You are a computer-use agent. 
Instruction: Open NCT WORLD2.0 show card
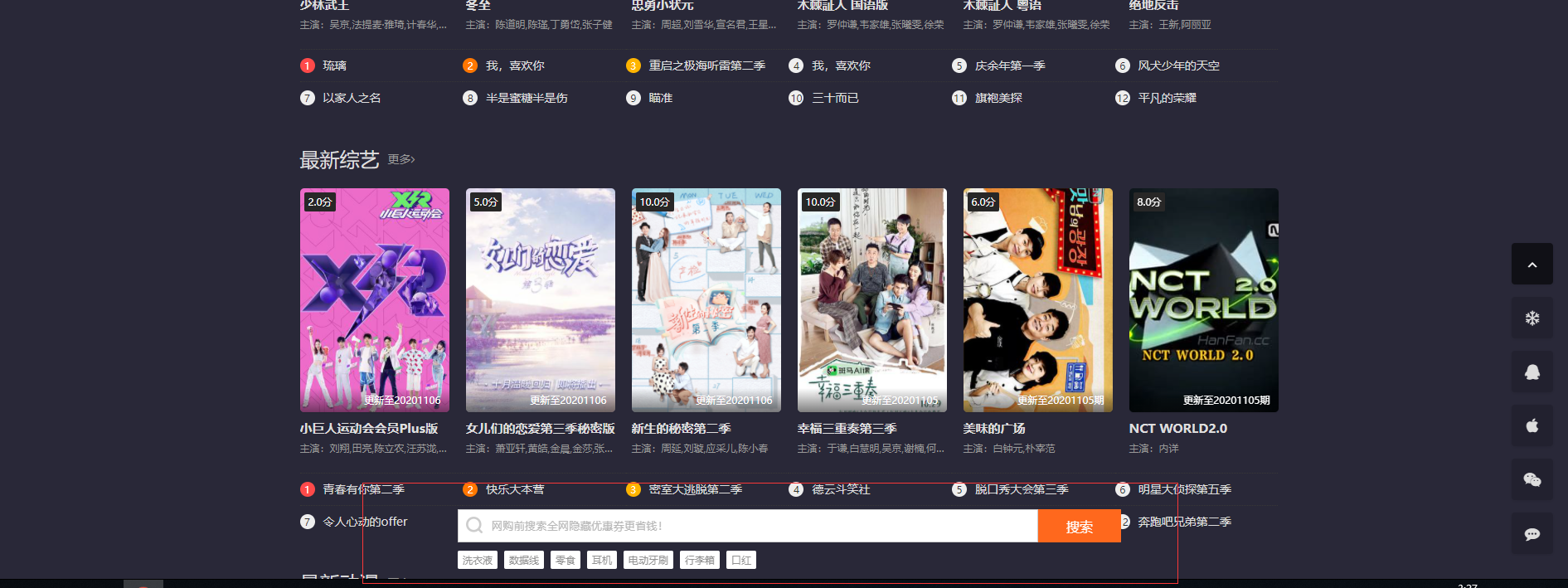click(x=1203, y=300)
